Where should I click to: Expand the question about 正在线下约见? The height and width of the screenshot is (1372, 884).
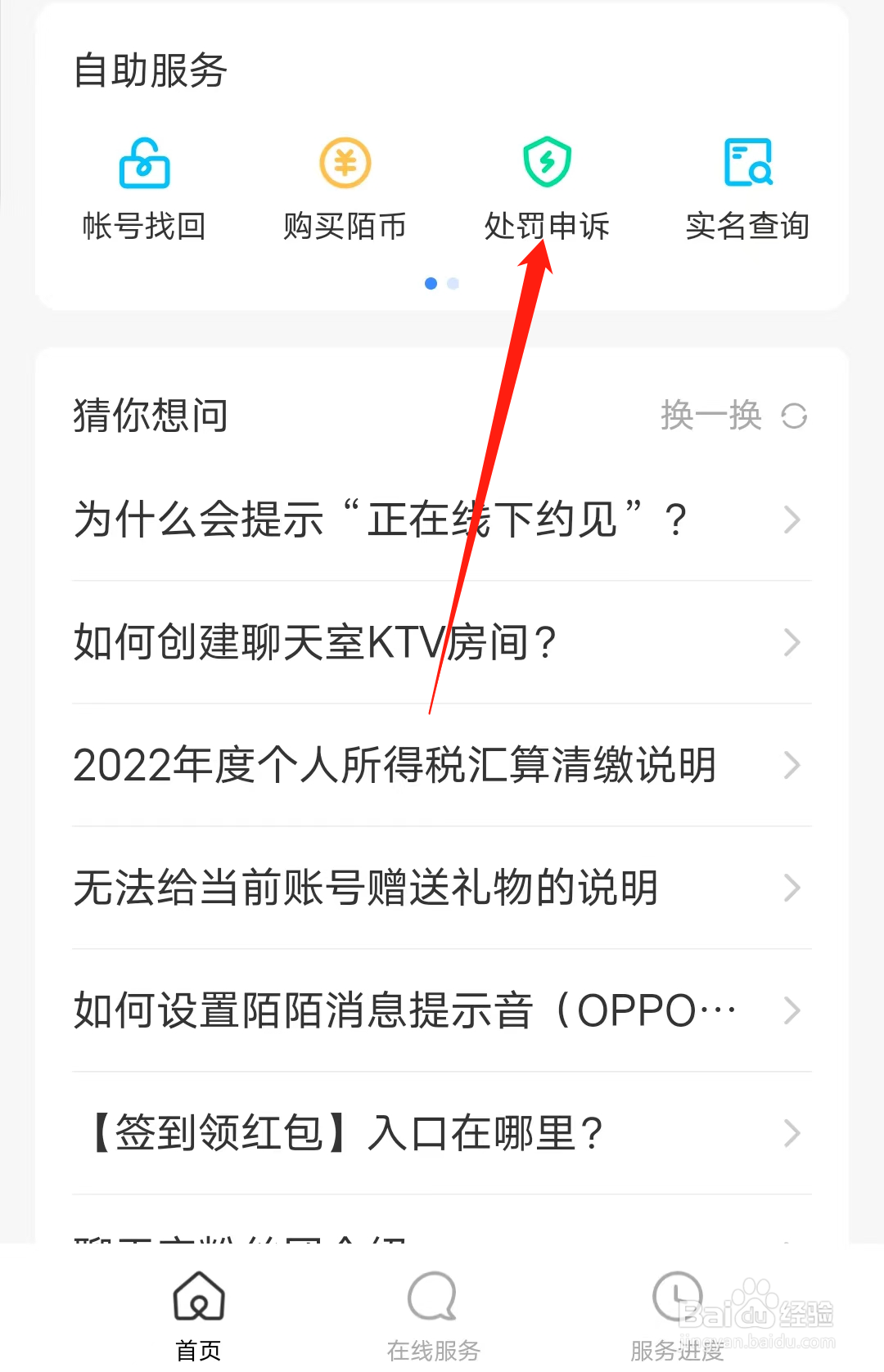[791, 520]
